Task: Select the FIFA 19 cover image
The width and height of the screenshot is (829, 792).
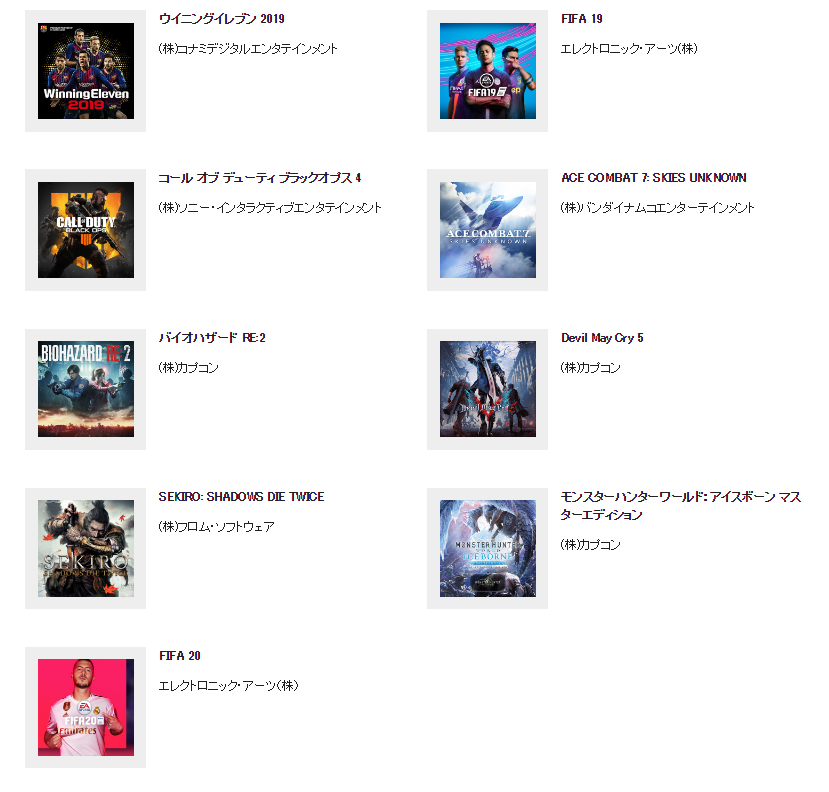Action: coord(487,71)
